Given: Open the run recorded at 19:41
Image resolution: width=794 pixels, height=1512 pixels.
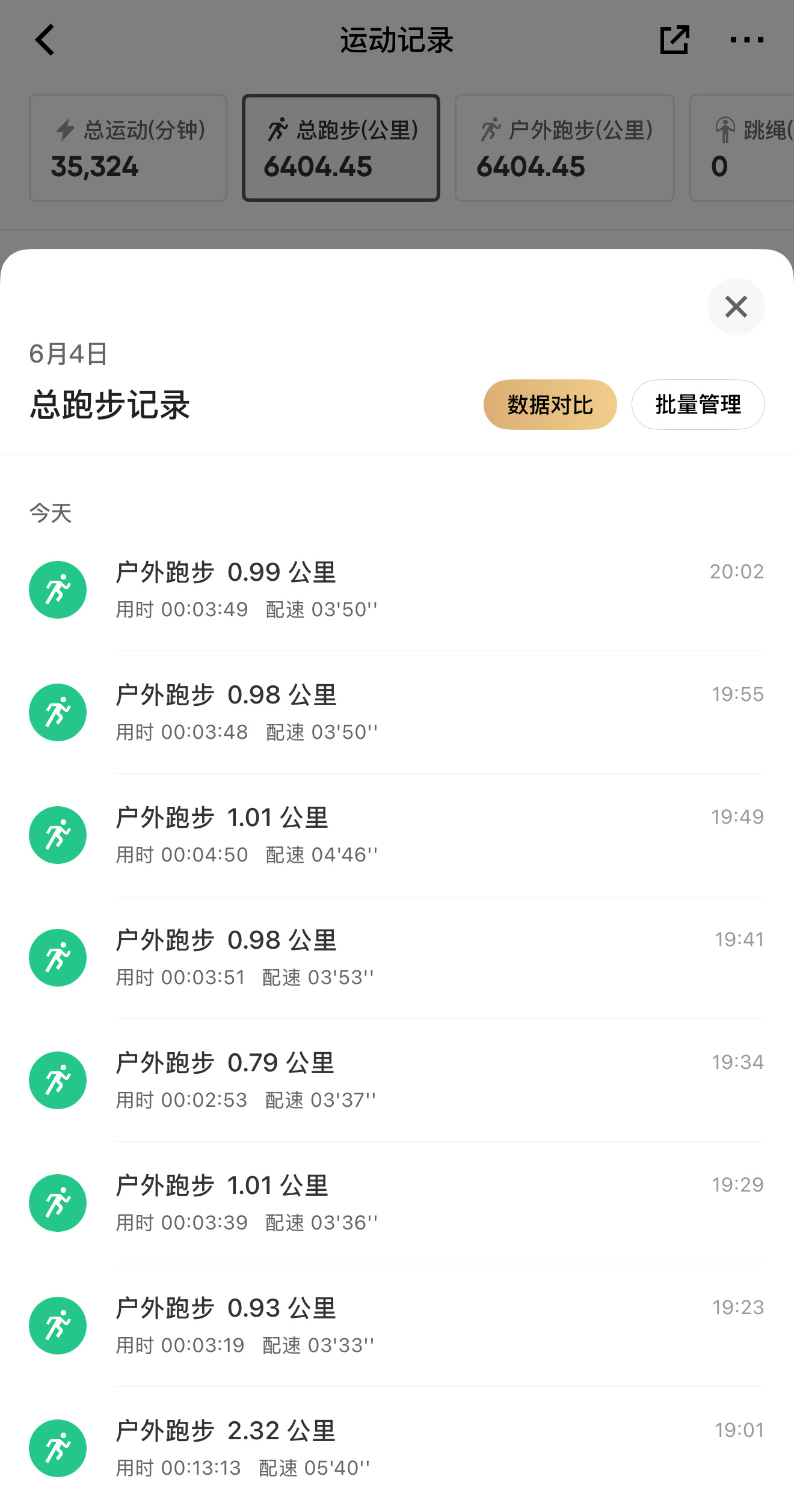Looking at the screenshot, I should pos(397,958).
